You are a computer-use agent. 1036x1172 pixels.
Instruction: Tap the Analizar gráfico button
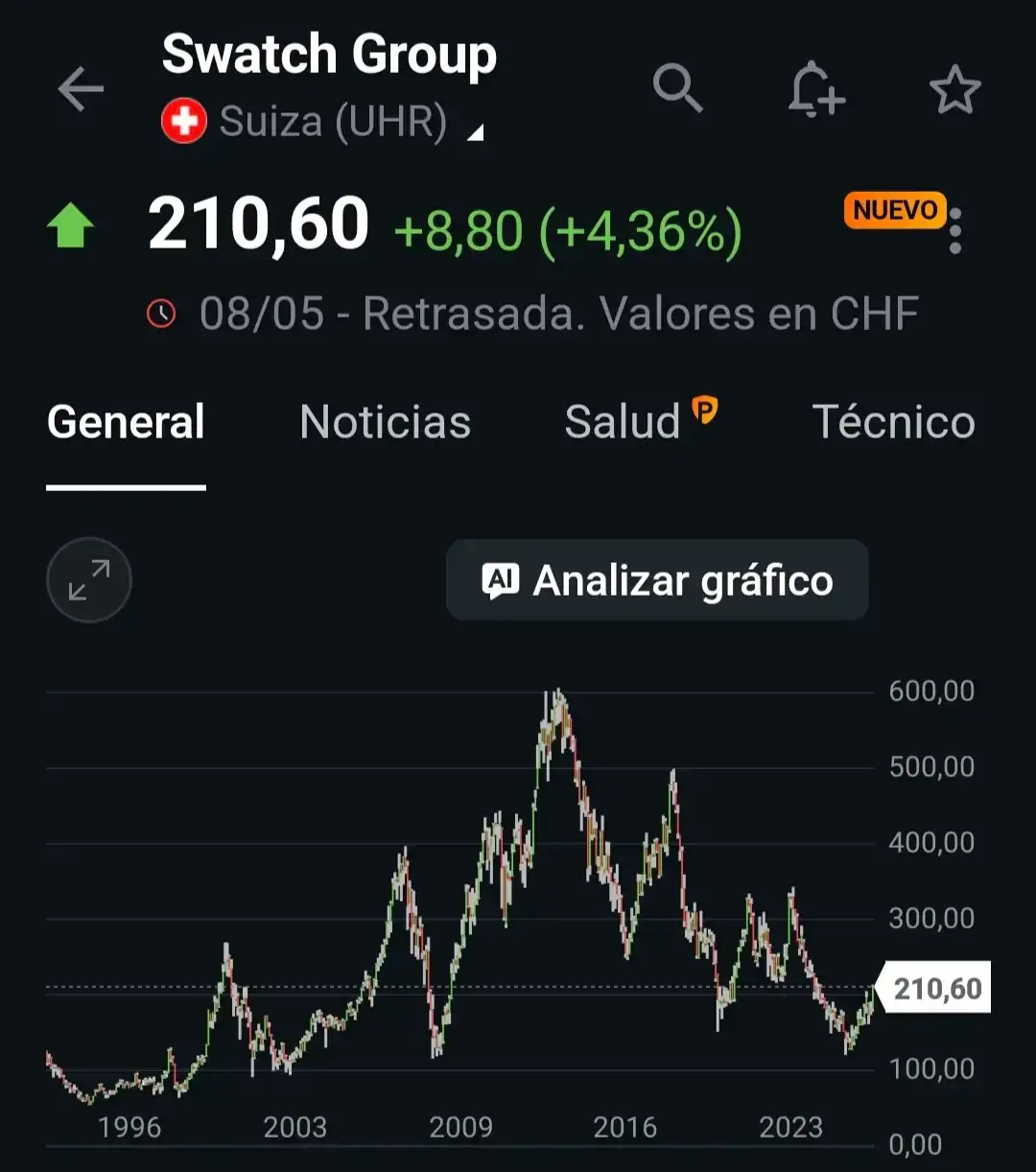point(657,580)
